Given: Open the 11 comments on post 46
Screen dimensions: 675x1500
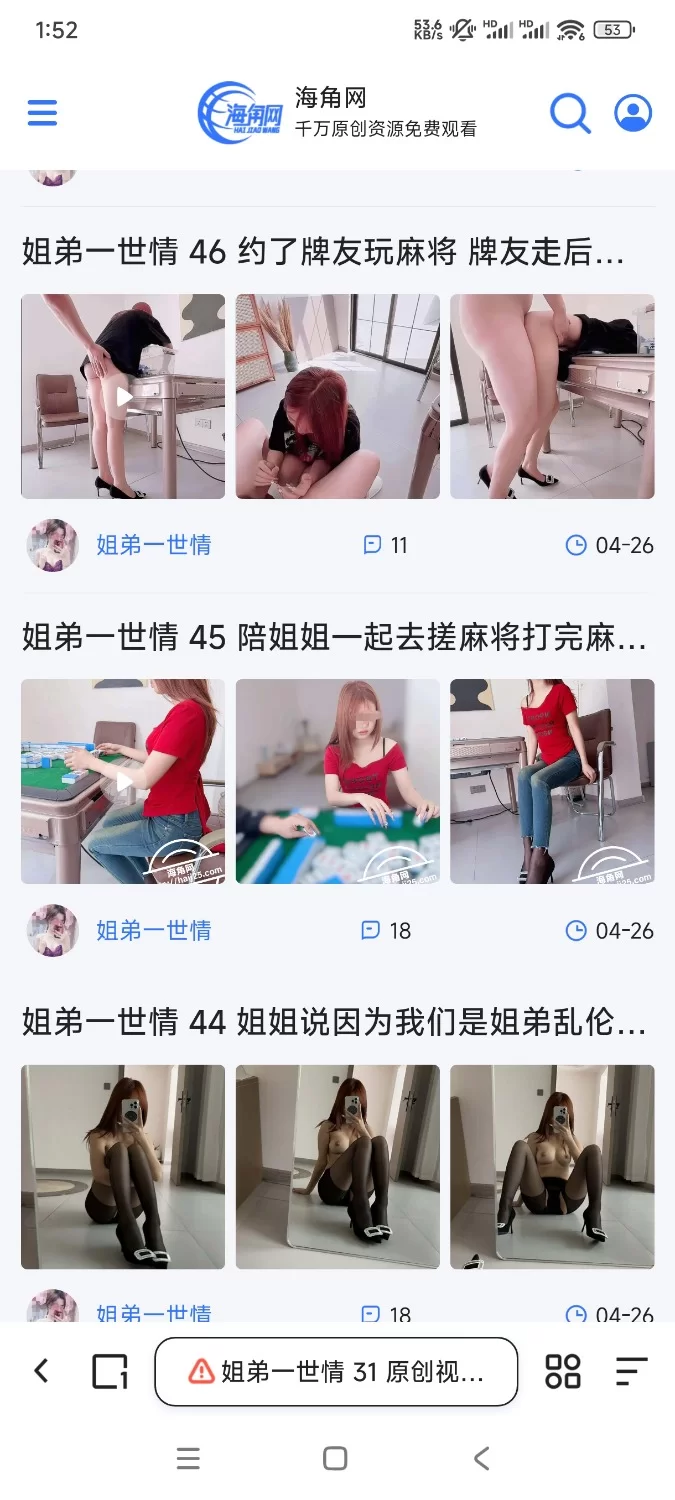Looking at the screenshot, I should (385, 545).
